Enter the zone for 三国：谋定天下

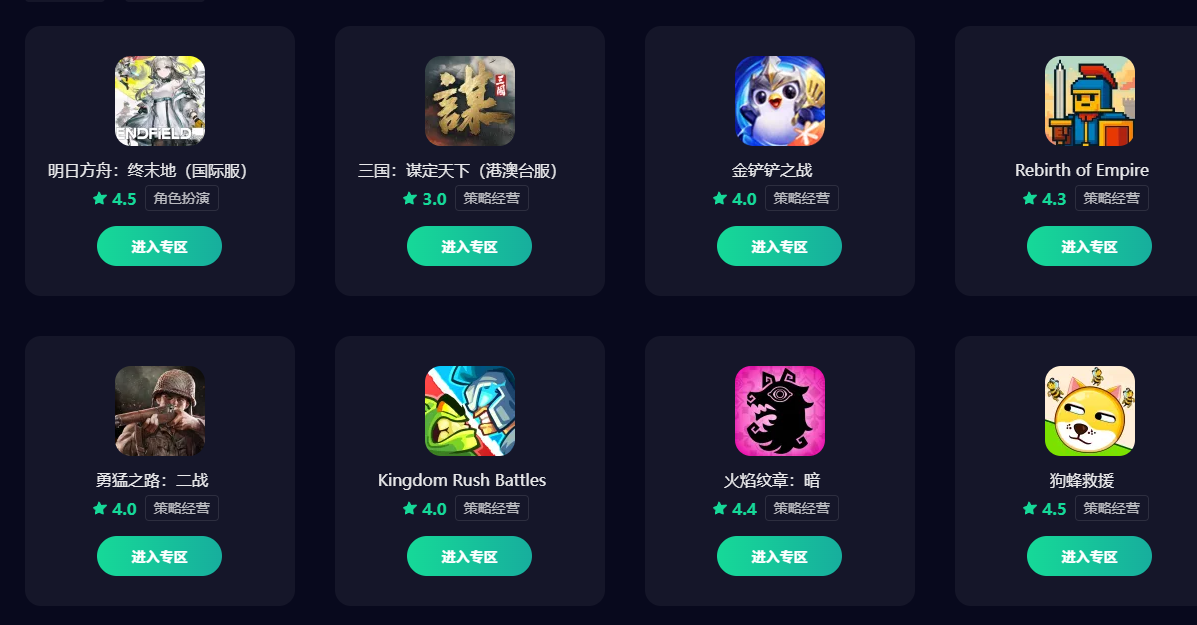point(469,246)
